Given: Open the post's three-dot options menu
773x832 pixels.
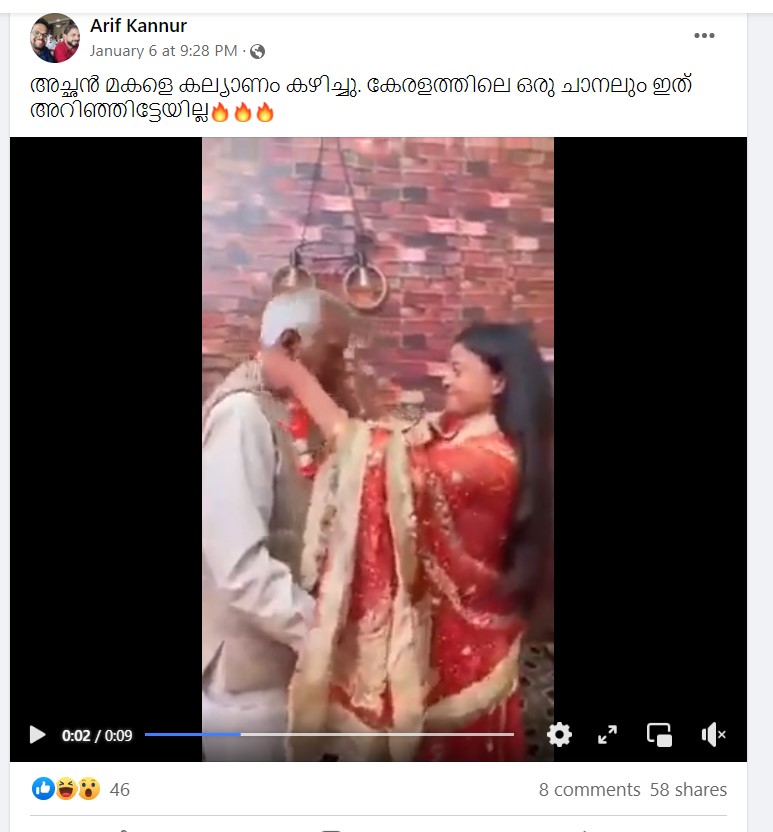Looking at the screenshot, I should pyautogui.click(x=704, y=36).
